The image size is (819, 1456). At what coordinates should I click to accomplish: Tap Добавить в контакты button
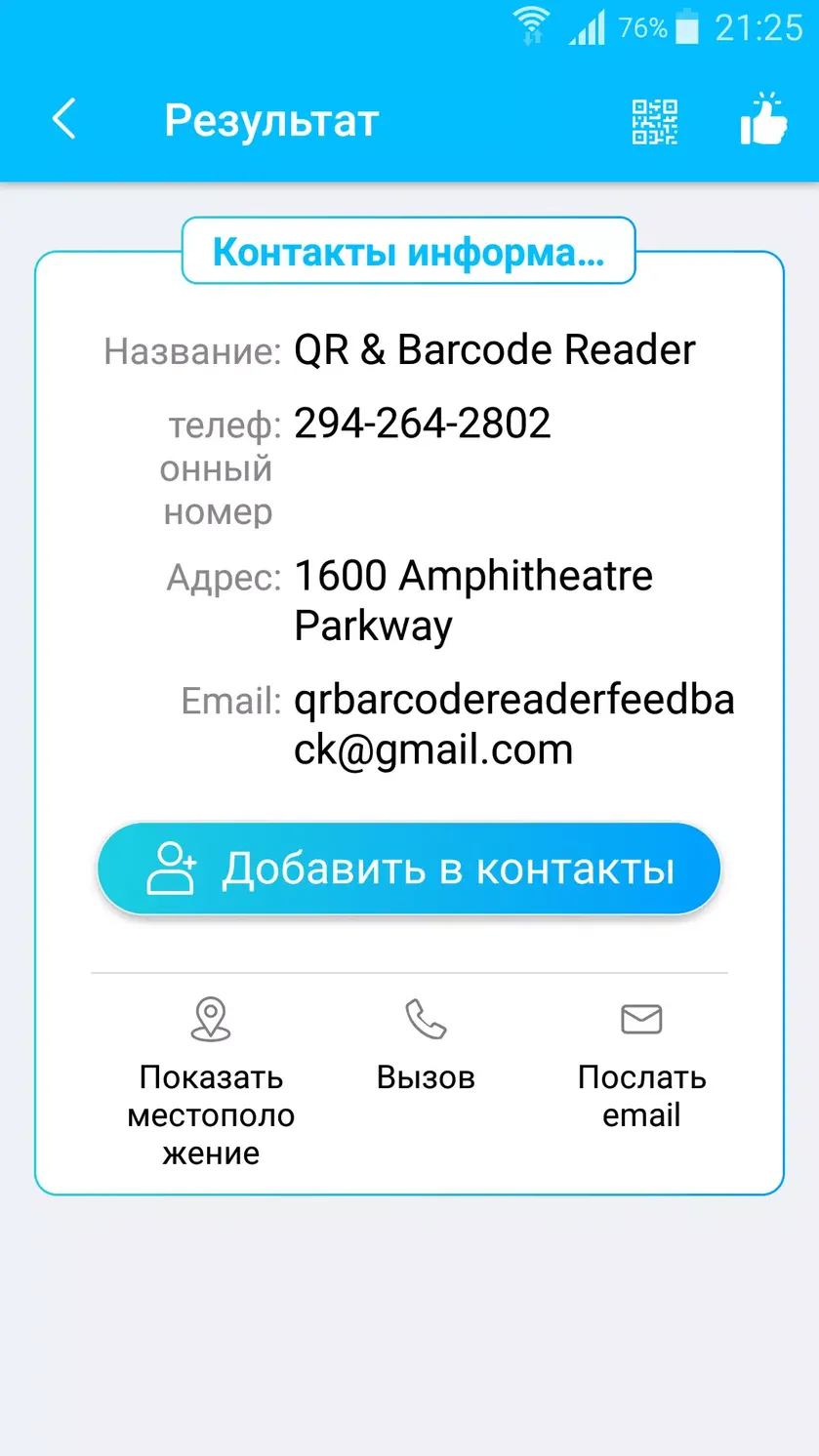click(409, 869)
